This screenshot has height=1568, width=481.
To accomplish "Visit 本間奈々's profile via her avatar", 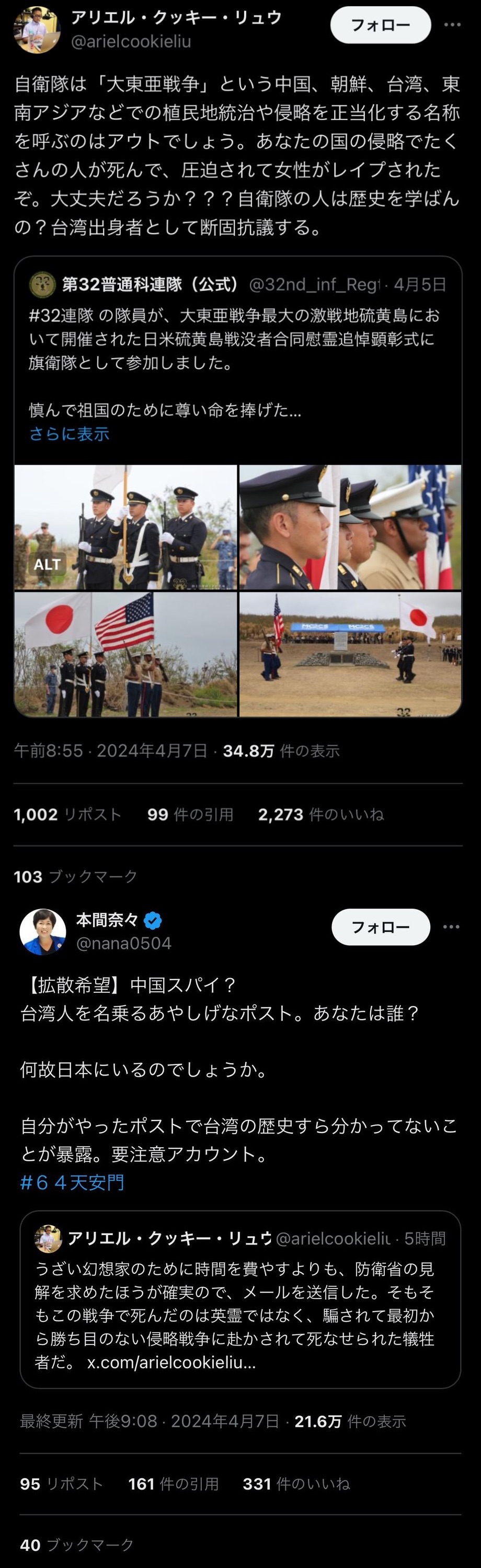I will pos(42,932).
